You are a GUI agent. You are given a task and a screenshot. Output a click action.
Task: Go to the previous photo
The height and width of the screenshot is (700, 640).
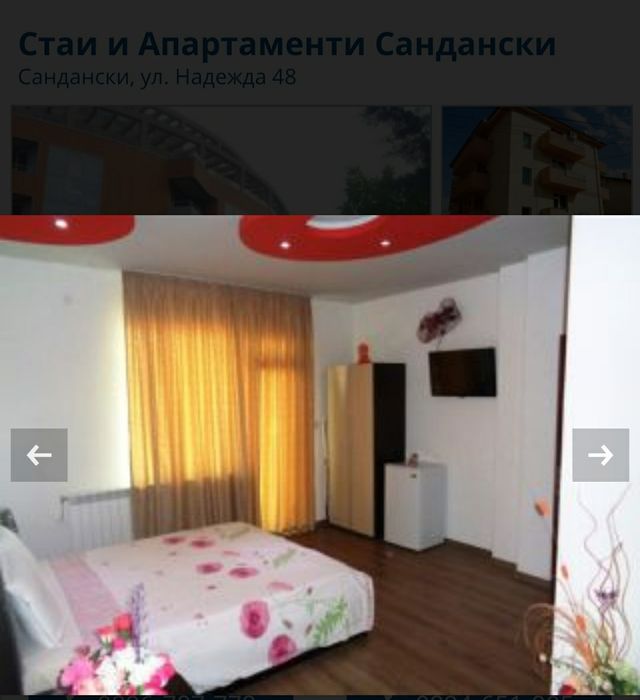click(39, 455)
